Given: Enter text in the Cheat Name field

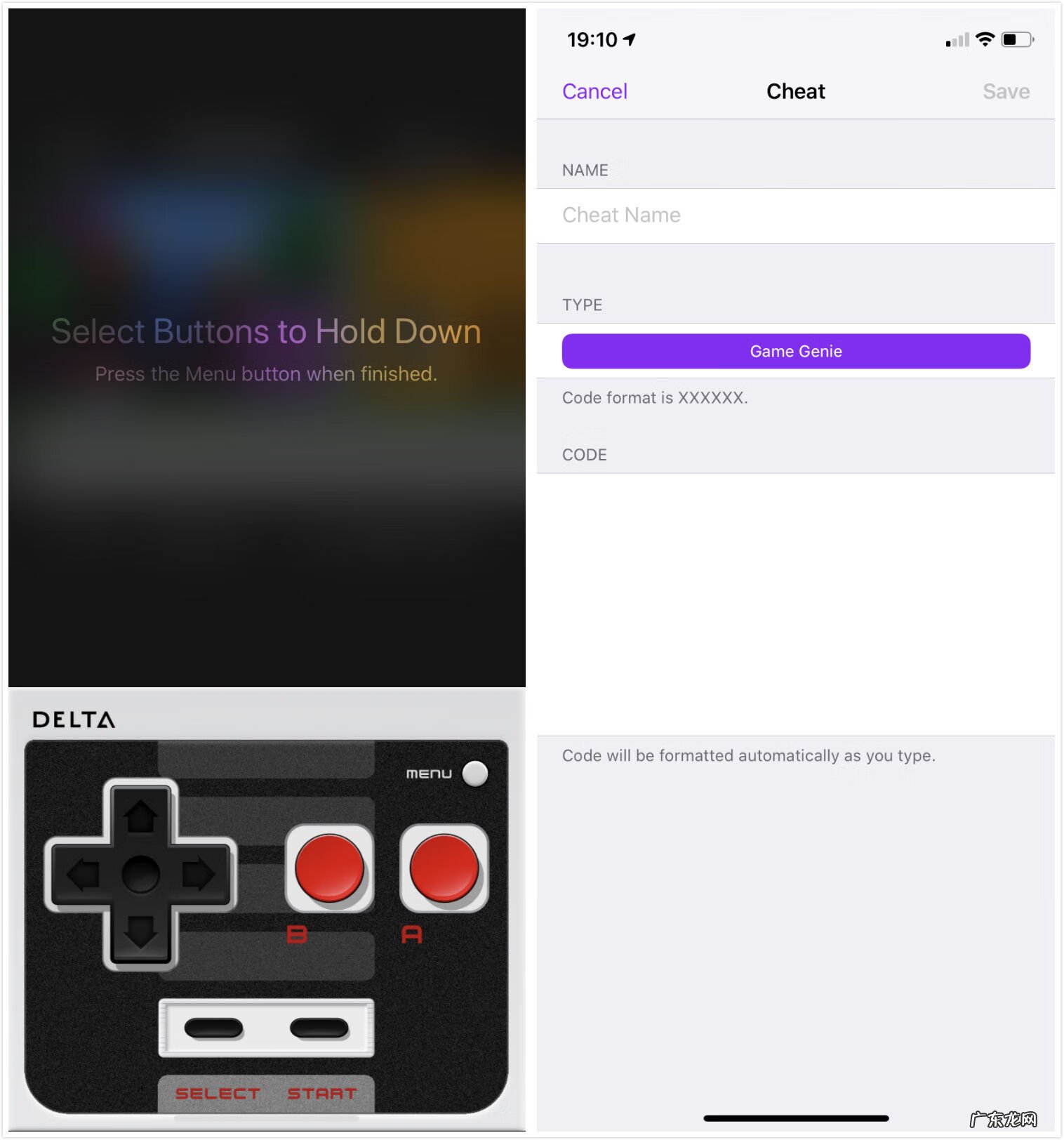Looking at the screenshot, I should pos(795,215).
